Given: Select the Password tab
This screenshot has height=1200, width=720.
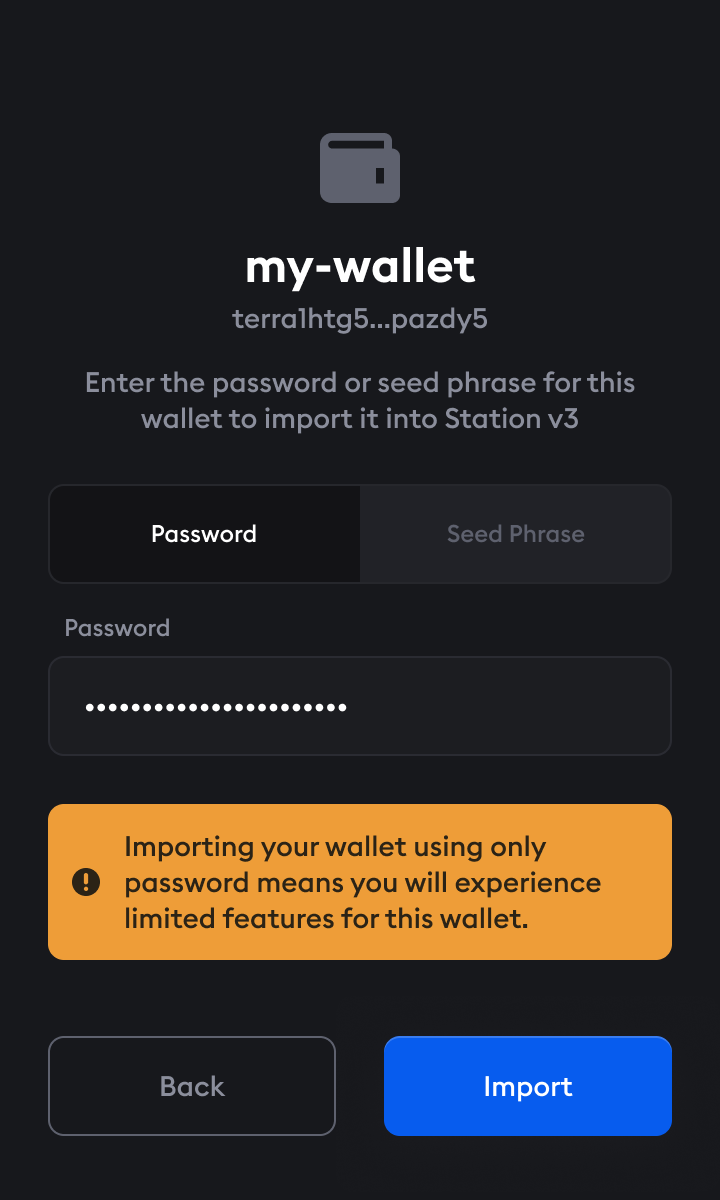Looking at the screenshot, I should pos(204,534).
